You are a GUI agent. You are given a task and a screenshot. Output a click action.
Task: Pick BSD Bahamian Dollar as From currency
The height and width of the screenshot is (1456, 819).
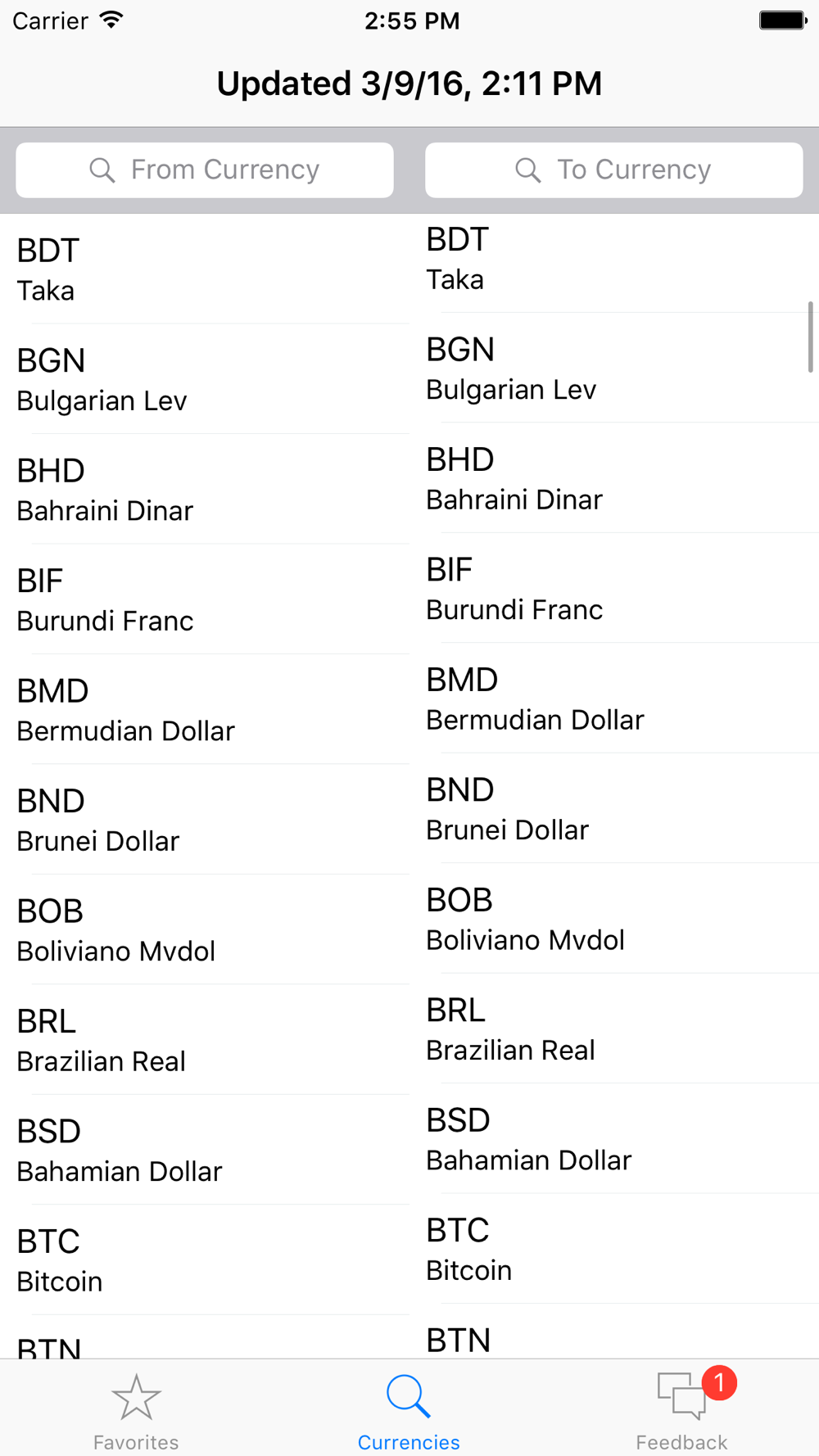coord(205,1151)
